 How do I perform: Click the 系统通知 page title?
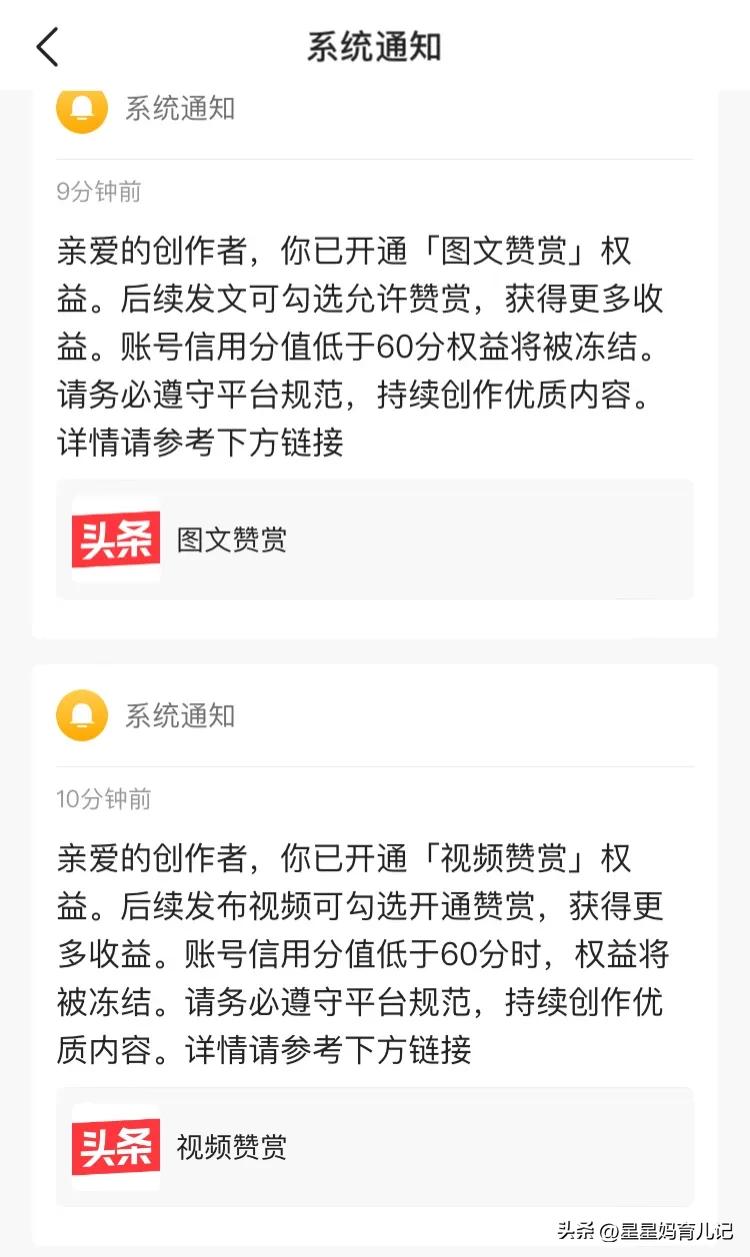pos(375,46)
